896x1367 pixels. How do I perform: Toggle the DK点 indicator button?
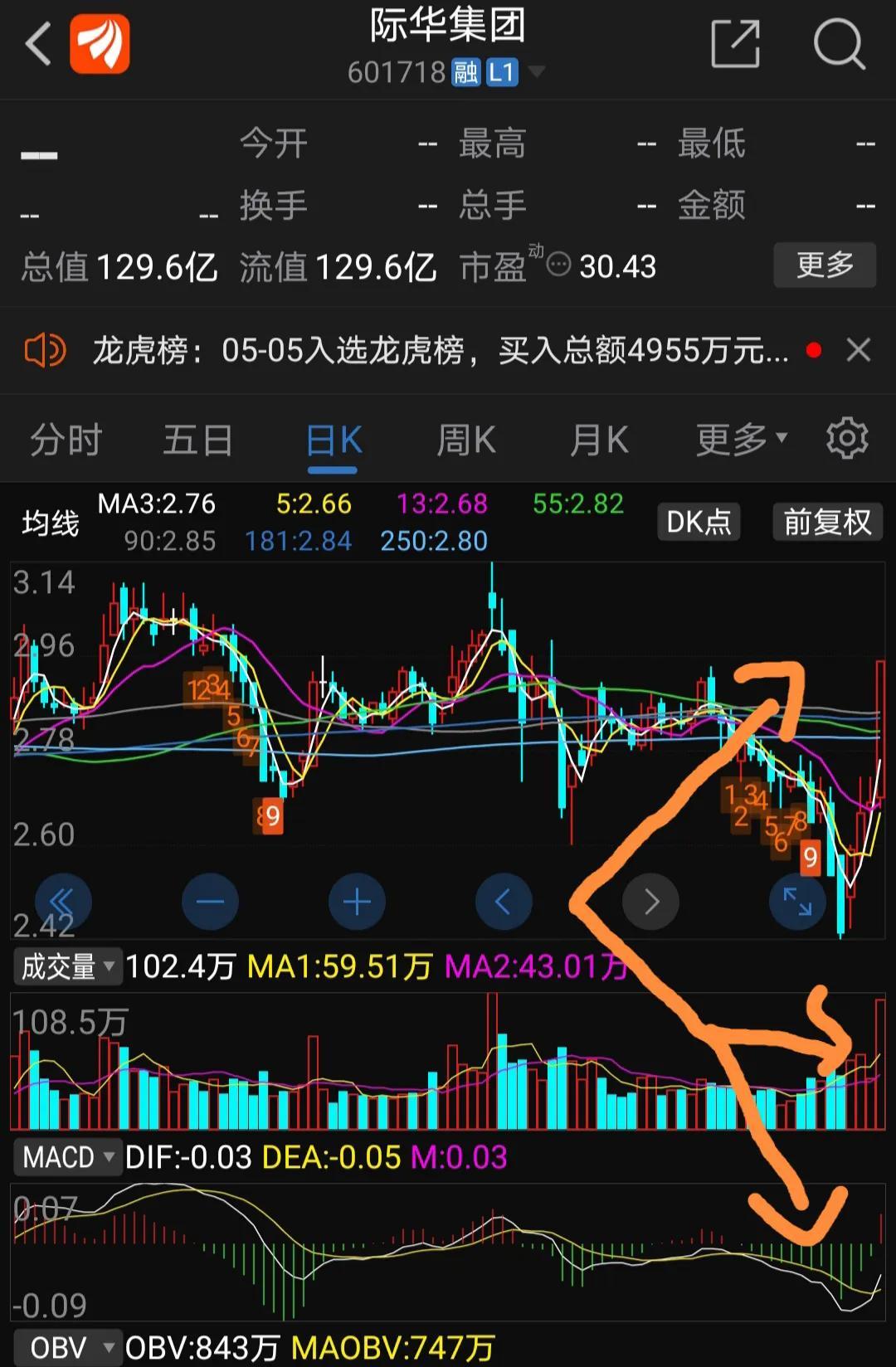coord(699,522)
